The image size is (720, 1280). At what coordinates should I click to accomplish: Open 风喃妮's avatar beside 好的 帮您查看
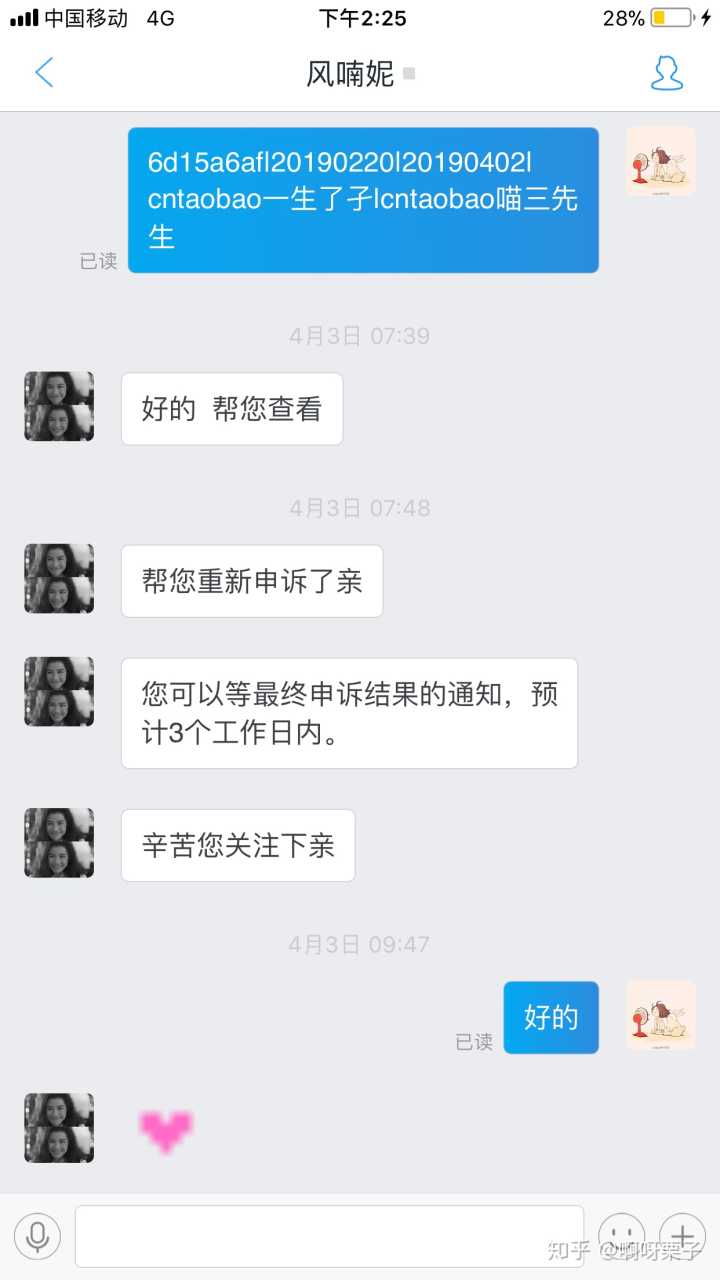(x=59, y=407)
